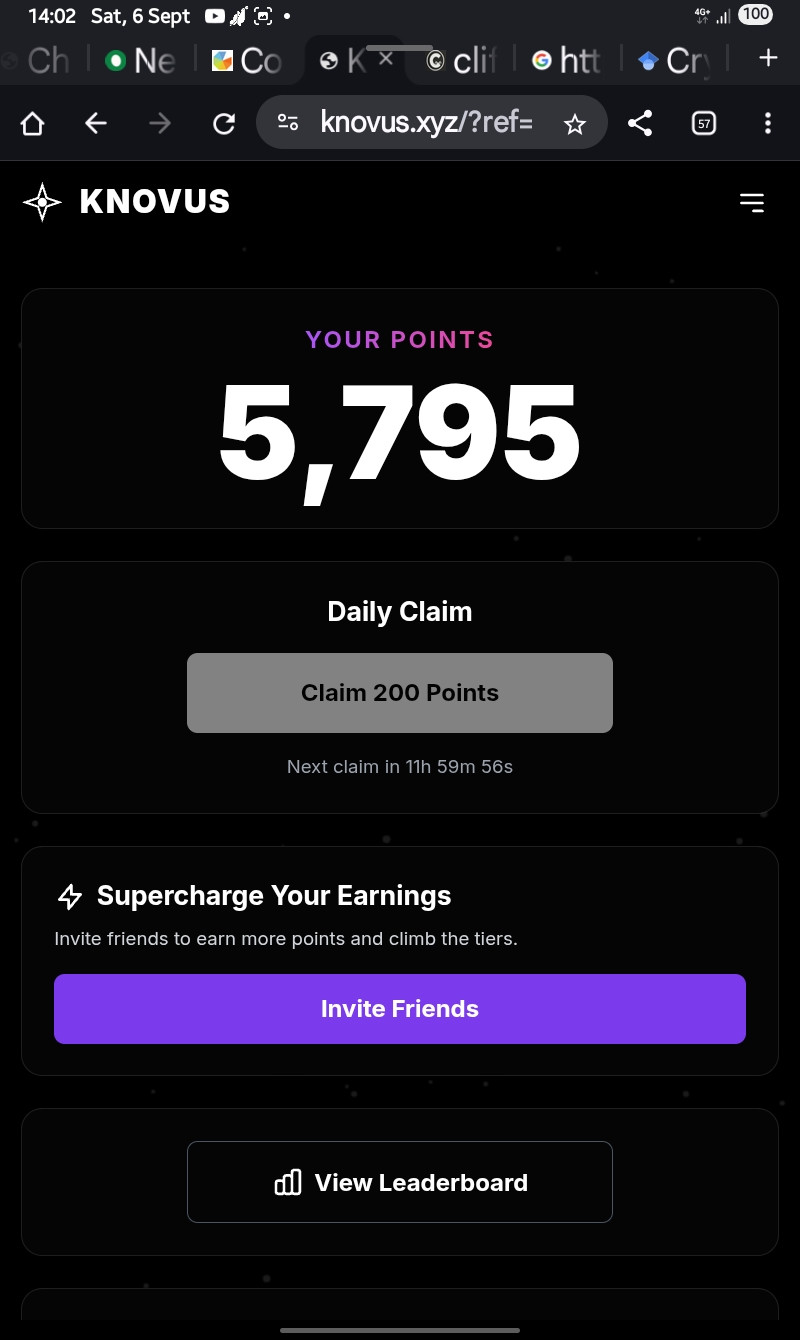Switch to the Co tab
Image resolution: width=800 pixels, height=1340 pixels.
pos(248,61)
